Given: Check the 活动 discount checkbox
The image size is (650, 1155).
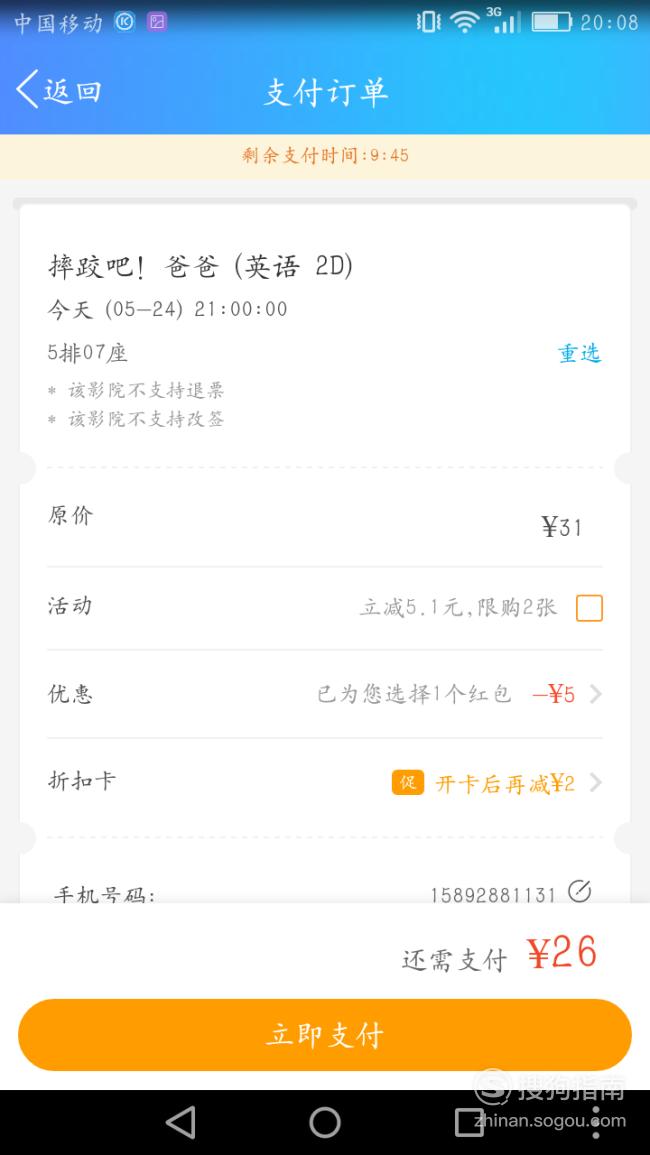Looking at the screenshot, I should (589, 608).
